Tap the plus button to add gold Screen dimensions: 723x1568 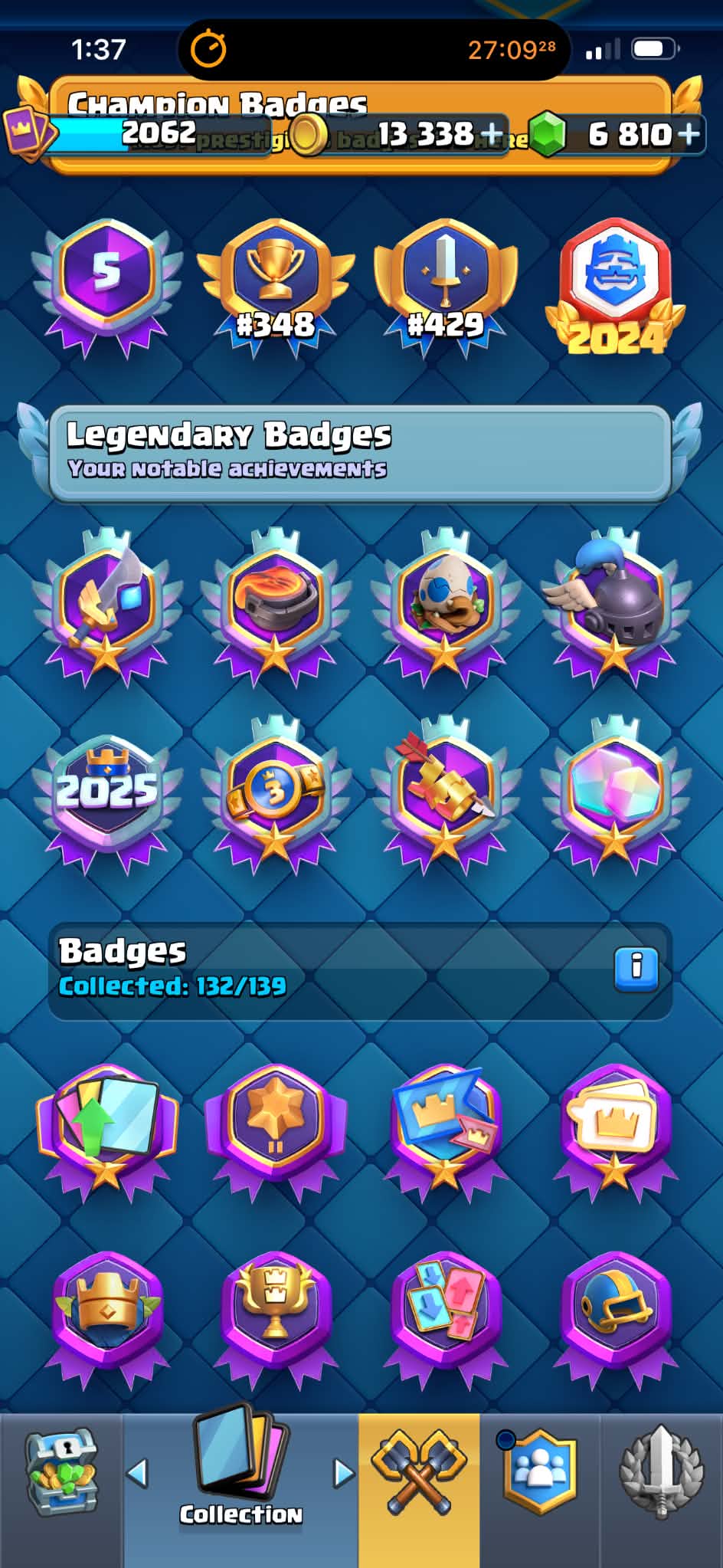pyautogui.click(x=492, y=135)
